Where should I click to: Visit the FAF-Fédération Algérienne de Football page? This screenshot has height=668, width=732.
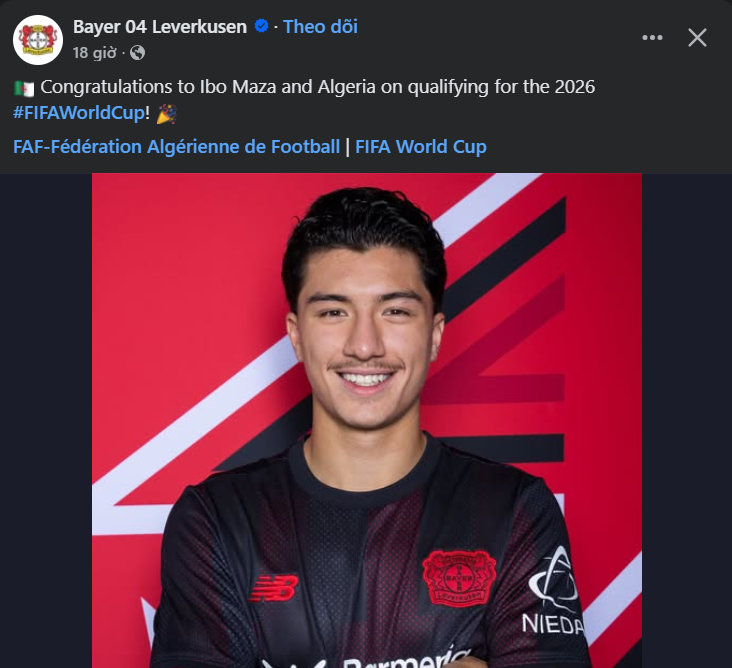[x=176, y=147]
